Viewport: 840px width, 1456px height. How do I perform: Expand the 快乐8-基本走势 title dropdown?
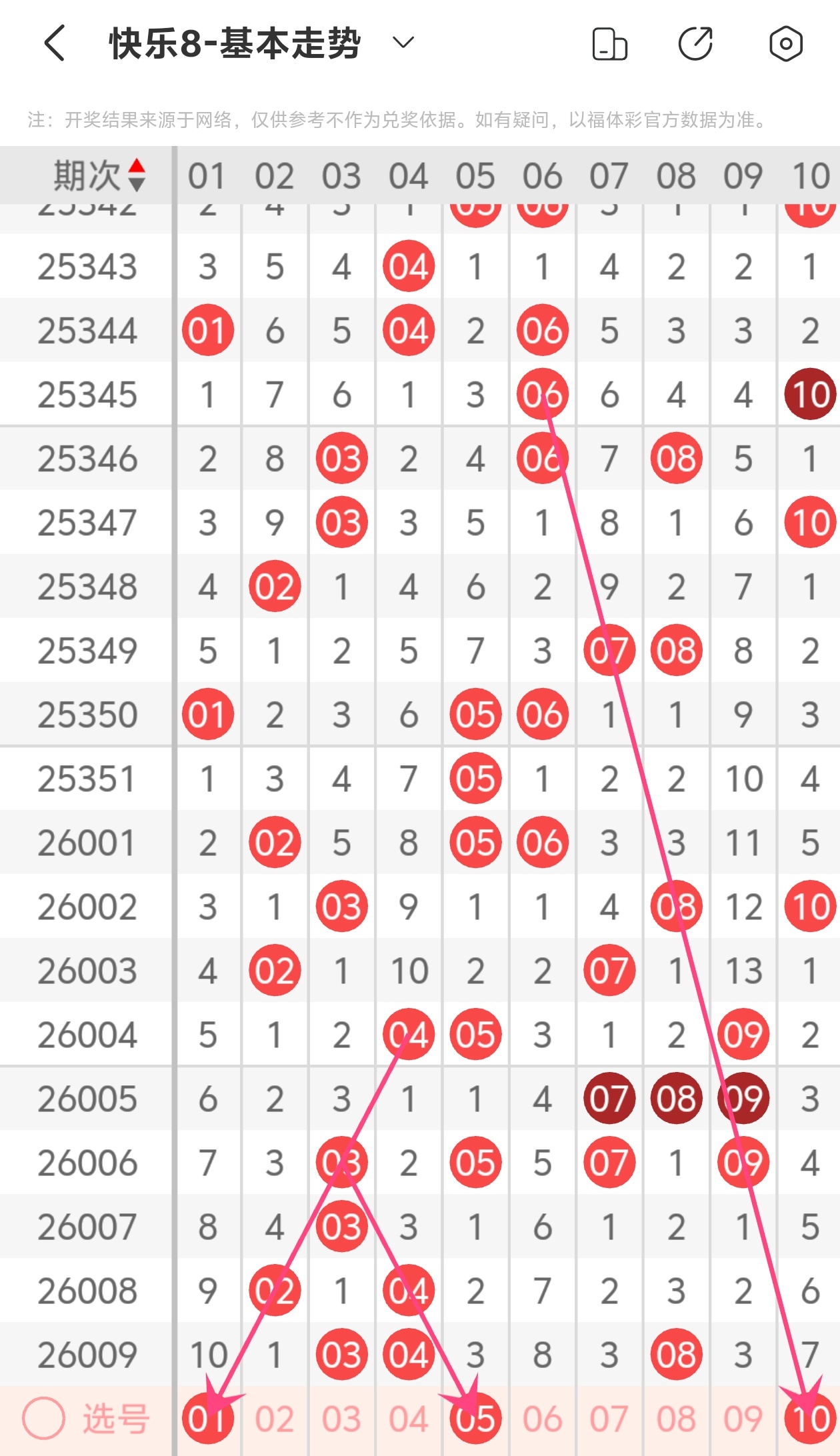point(403,43)
